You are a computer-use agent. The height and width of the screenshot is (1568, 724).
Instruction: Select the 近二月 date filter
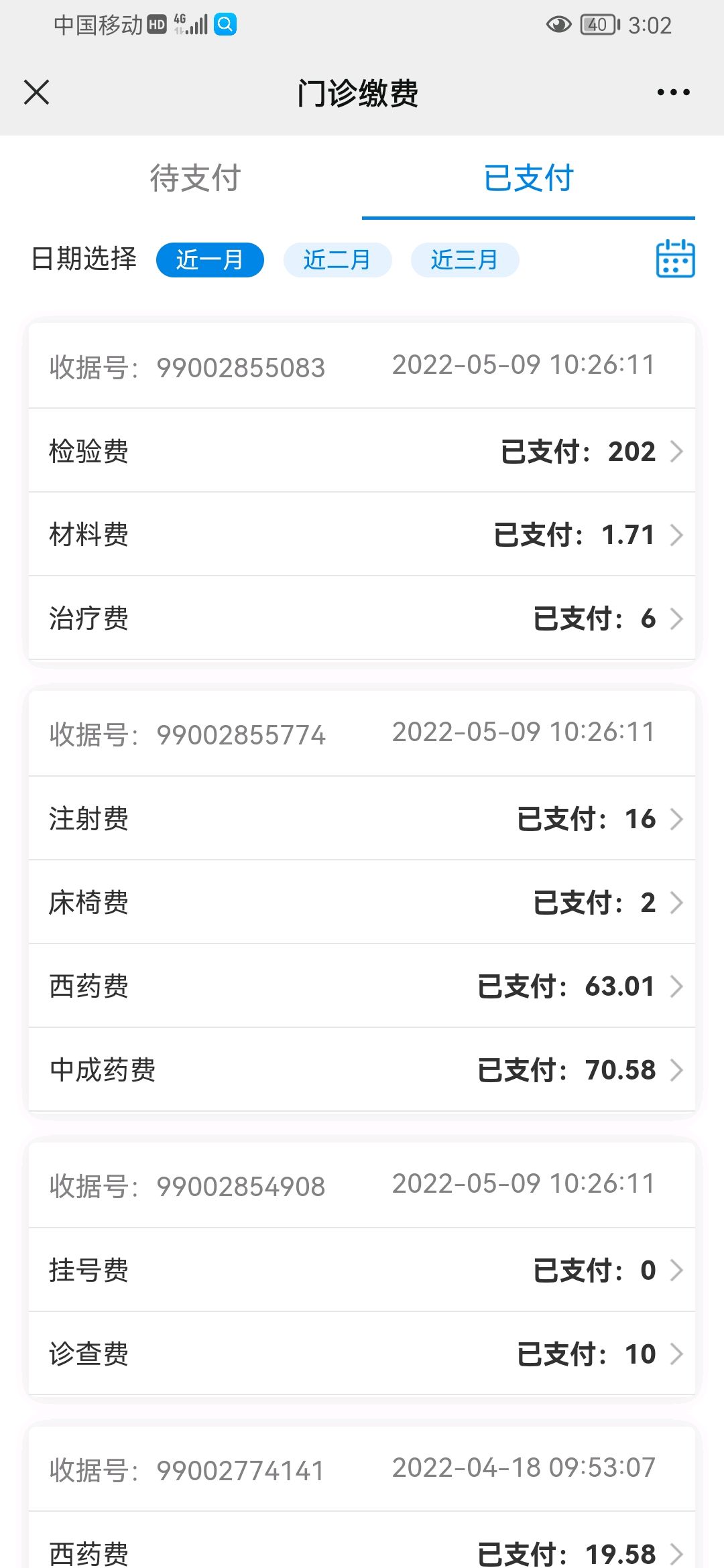[x=337, y=259]
